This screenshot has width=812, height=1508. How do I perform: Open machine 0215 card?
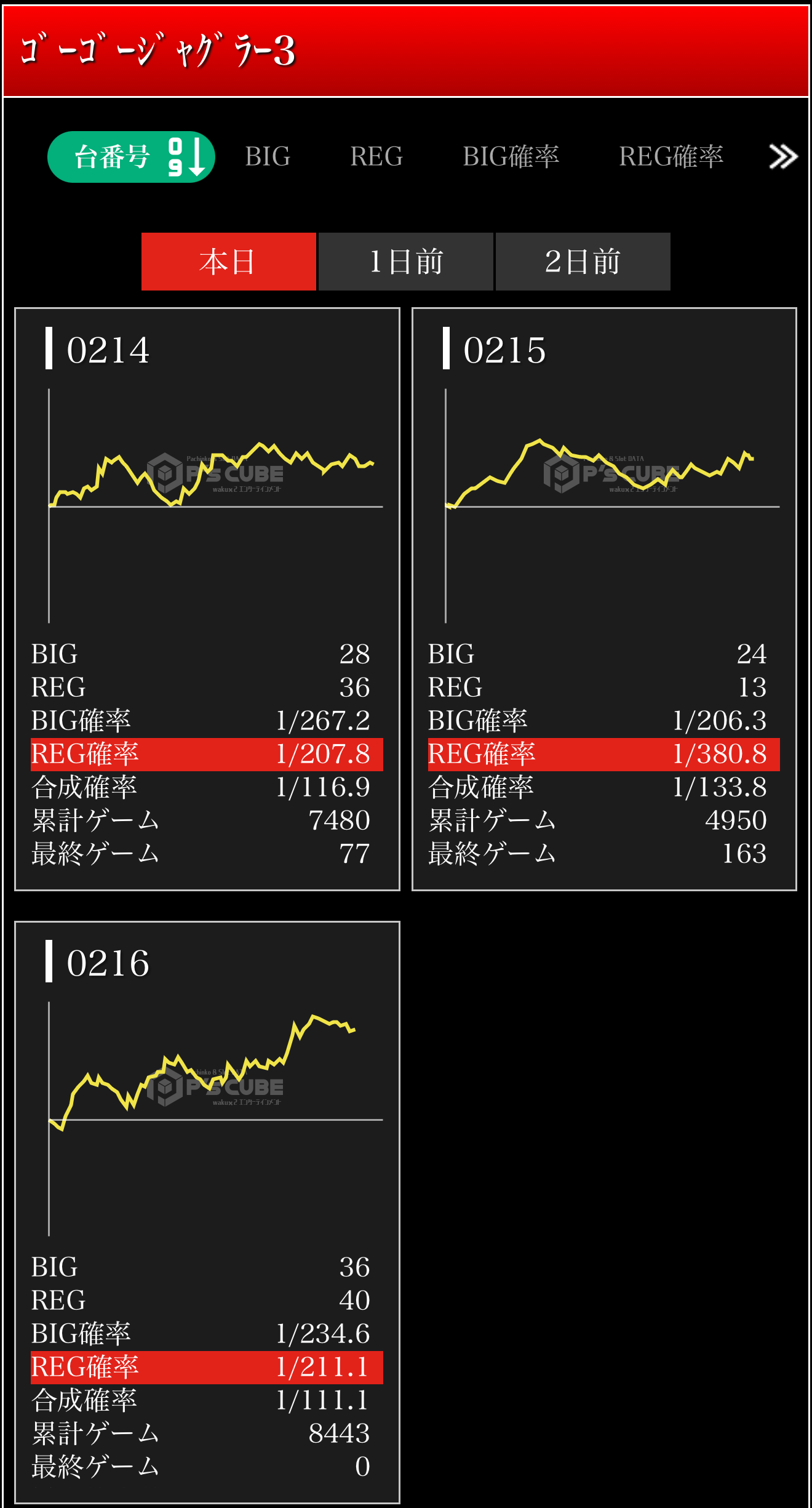(604, 599)
